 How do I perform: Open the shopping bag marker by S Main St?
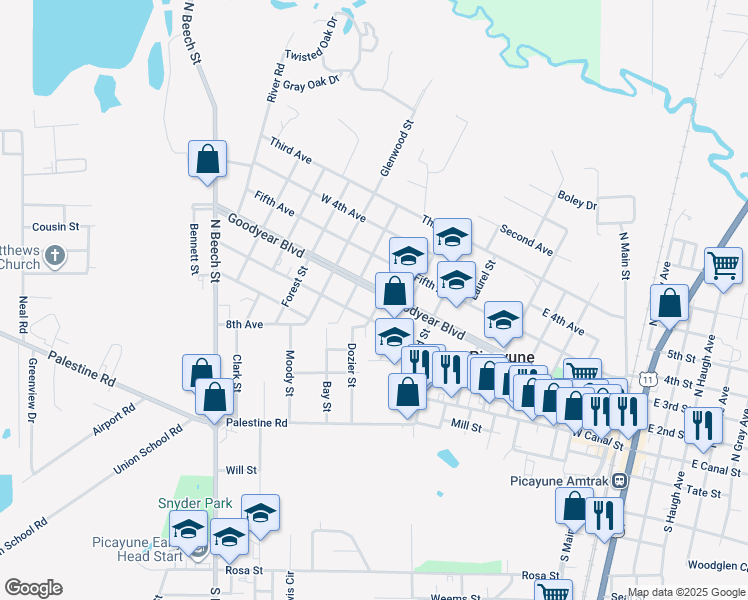coord(574,508)
